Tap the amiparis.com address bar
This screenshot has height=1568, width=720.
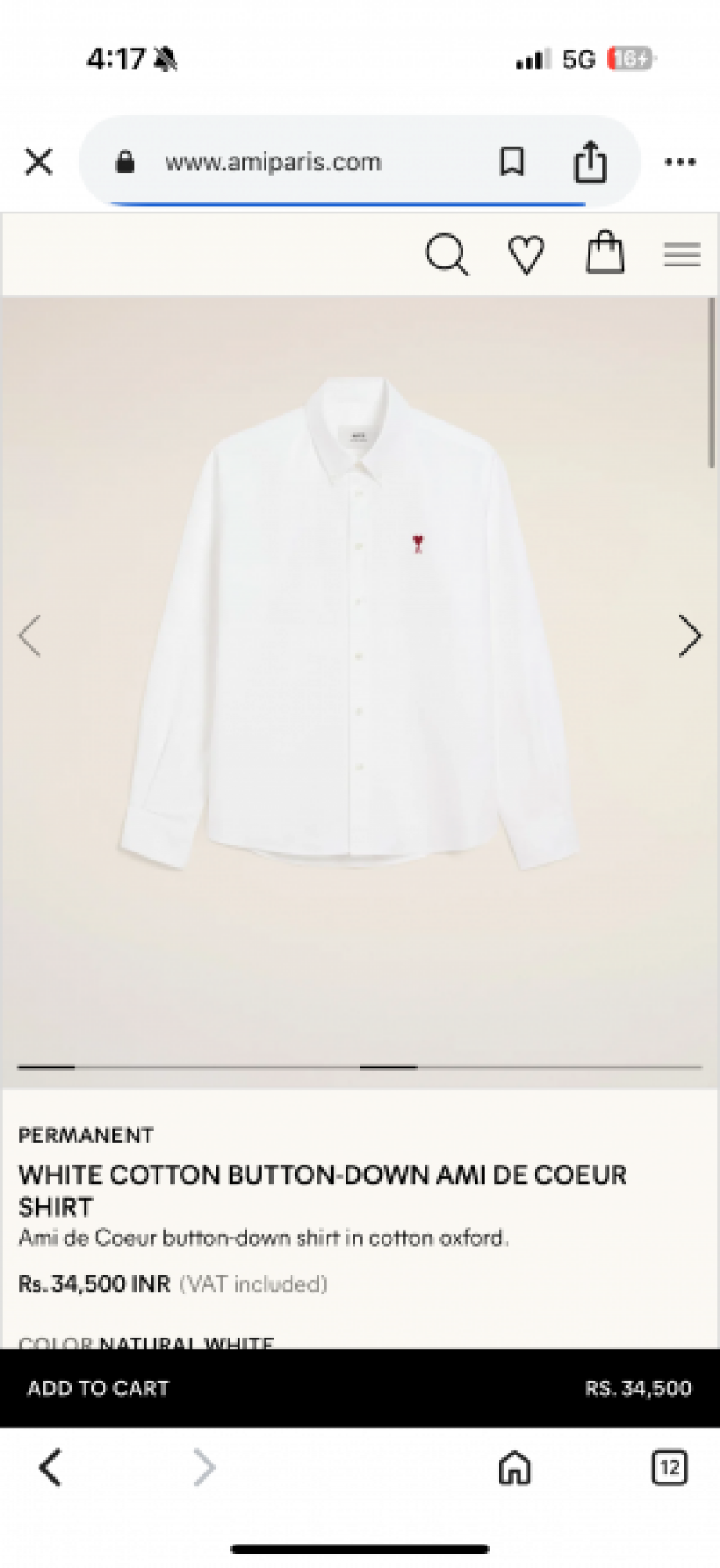point(273,162)
